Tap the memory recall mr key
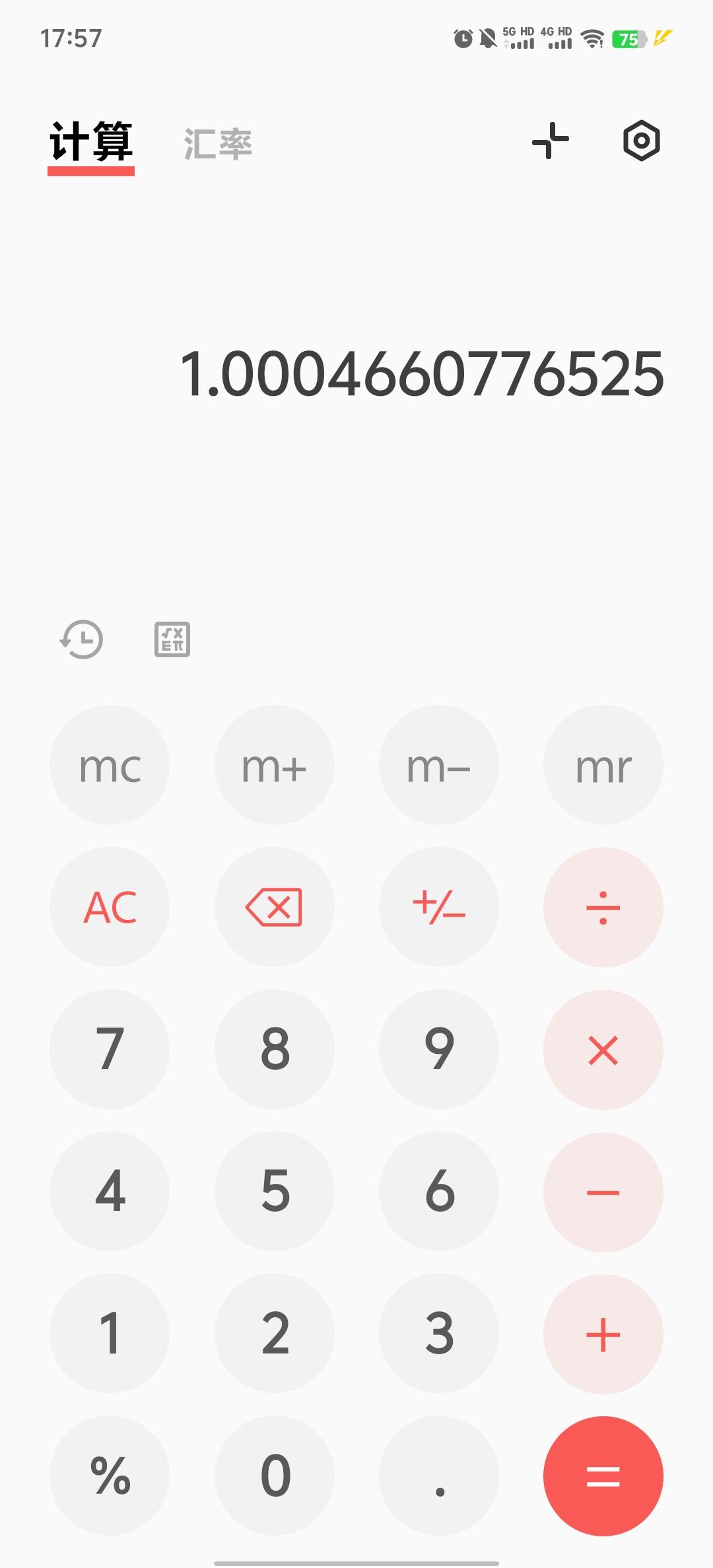The width and height of the screenshot is (713, 1568). pyautogui.click(x=603, y=766)
